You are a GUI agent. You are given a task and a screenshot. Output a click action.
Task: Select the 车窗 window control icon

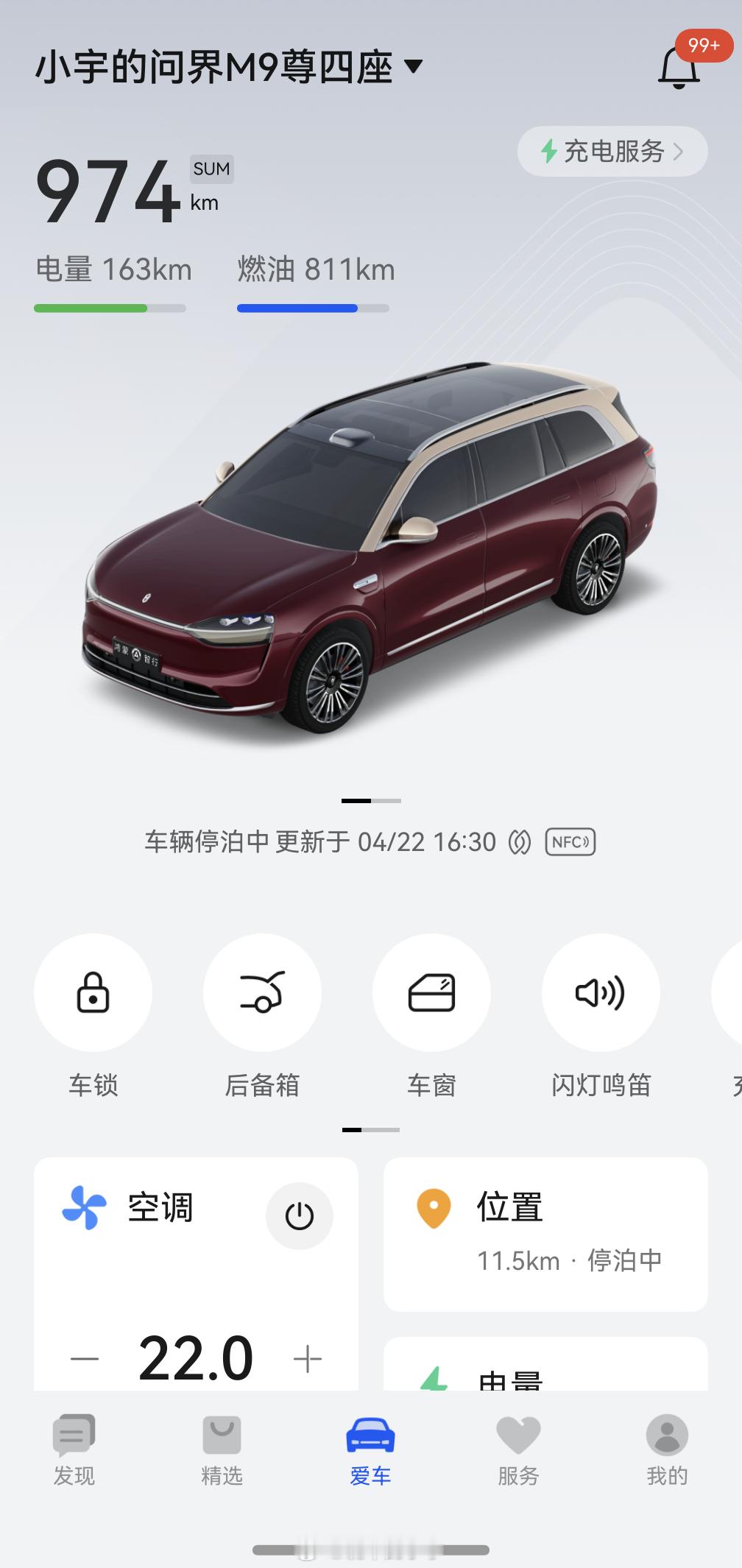(431, 993)
